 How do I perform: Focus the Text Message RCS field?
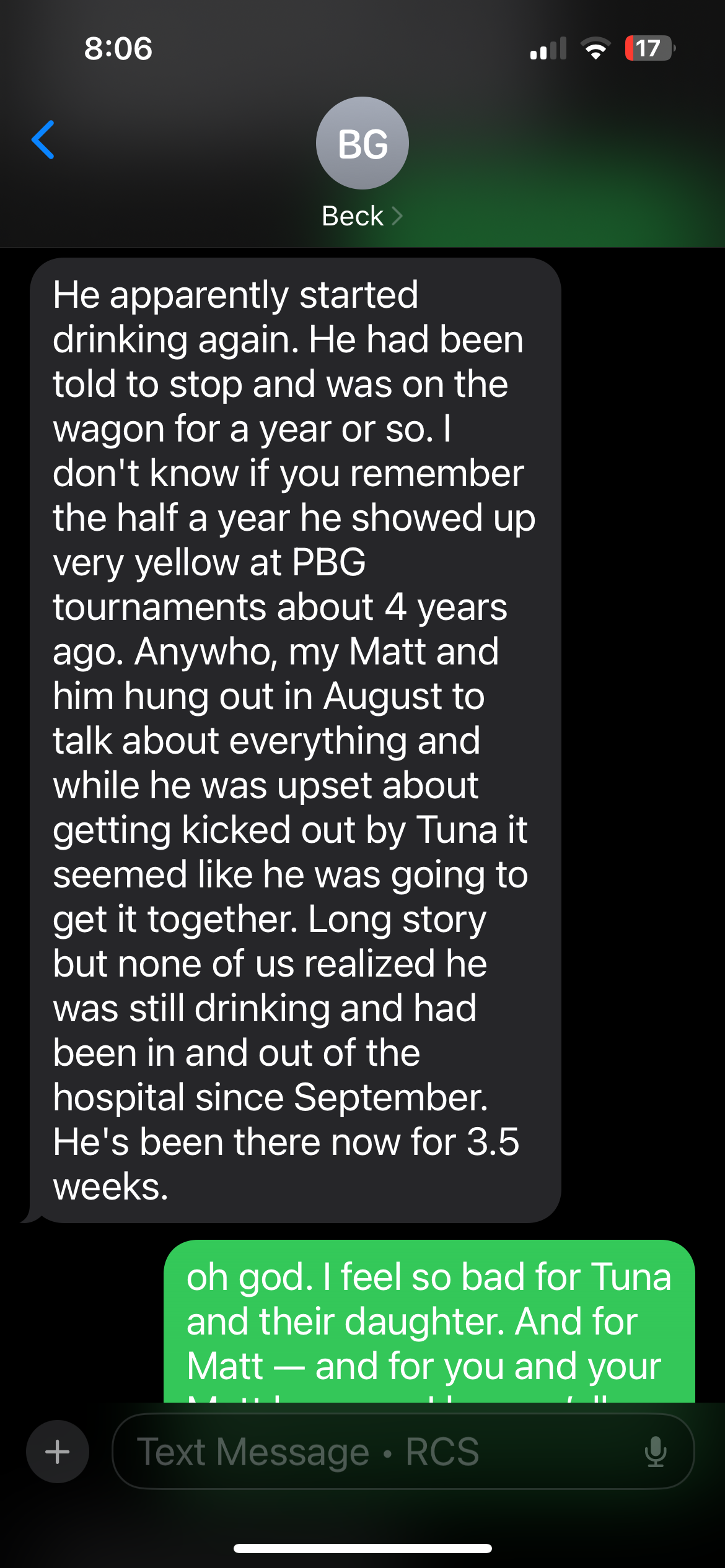[372, 1452]
